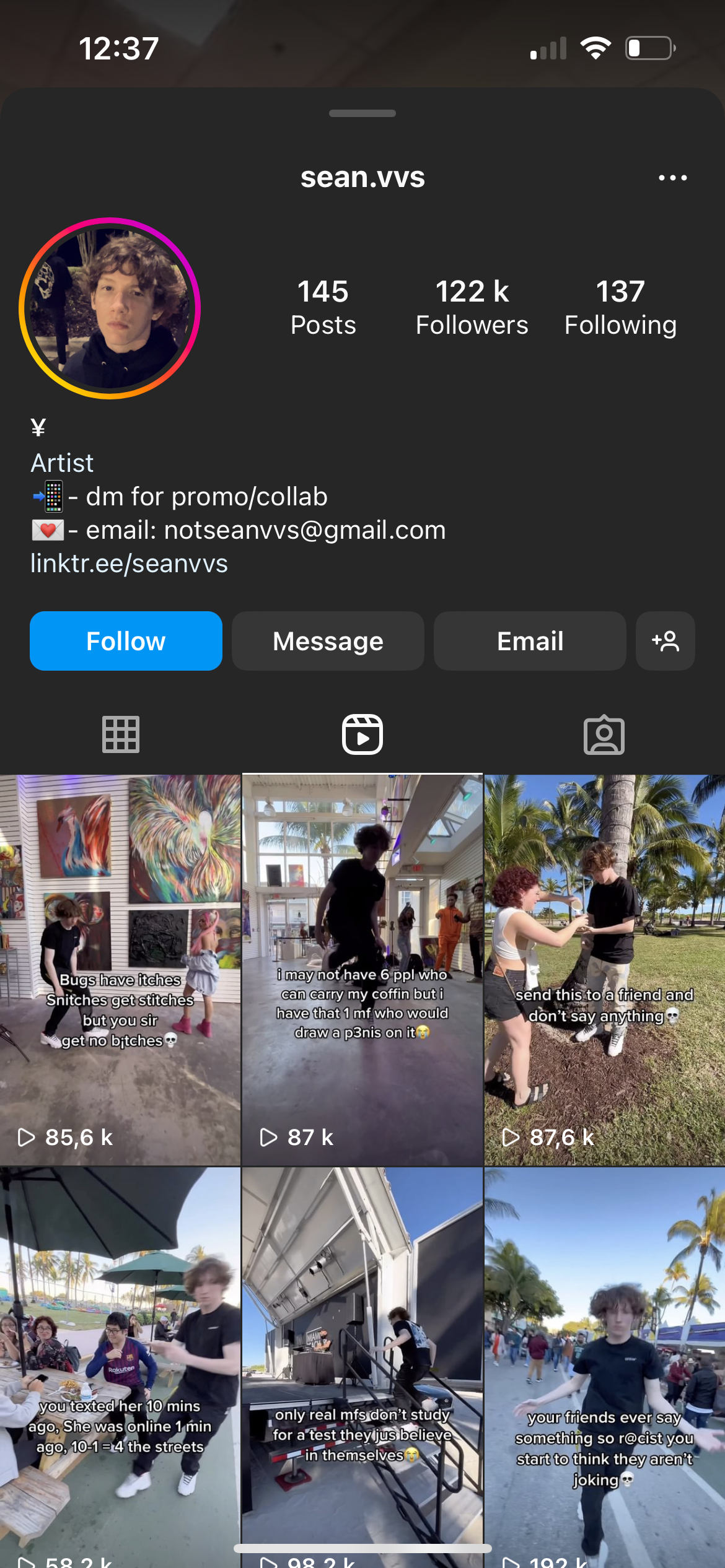Select the Reels tab

click(x=362, y=735)
